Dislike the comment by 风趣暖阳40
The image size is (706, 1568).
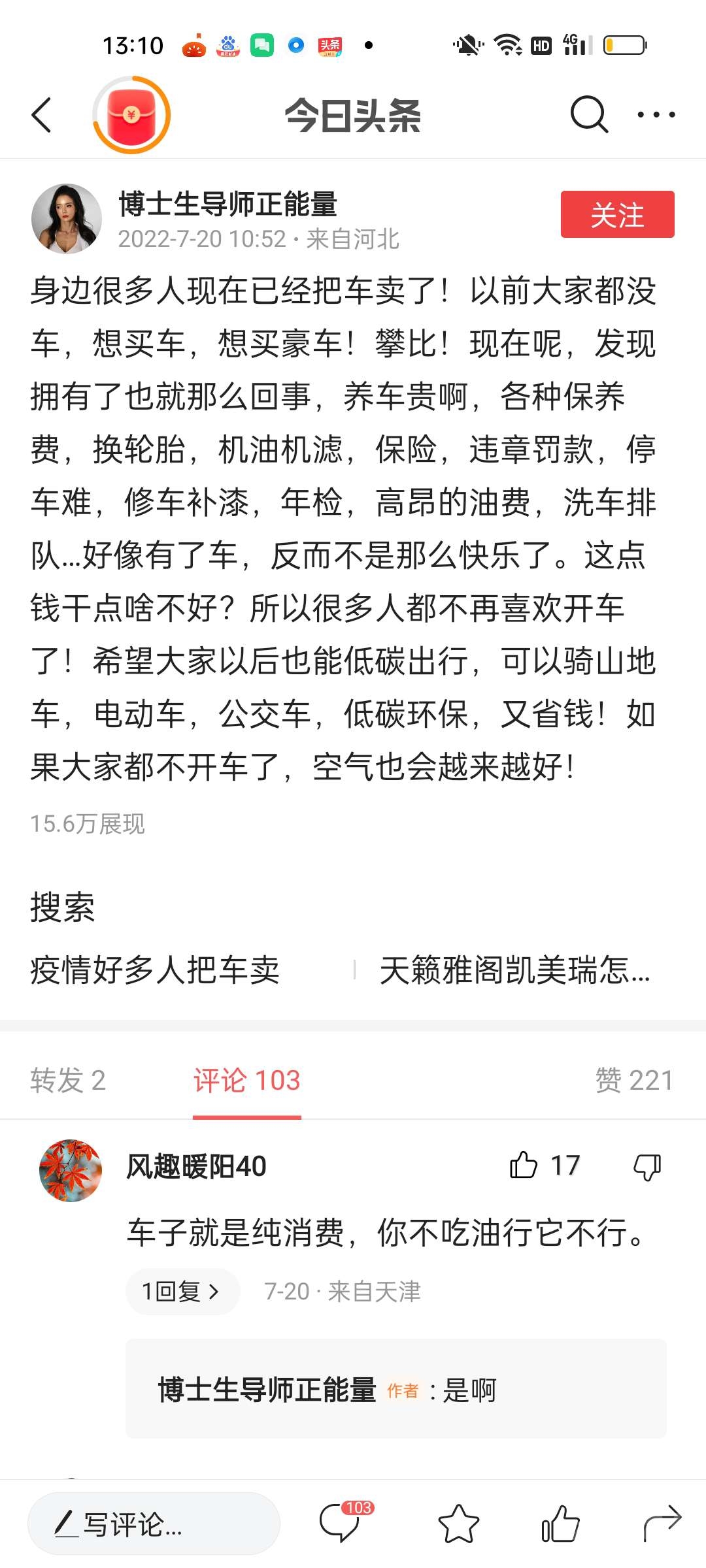[x=647, y=1166]
